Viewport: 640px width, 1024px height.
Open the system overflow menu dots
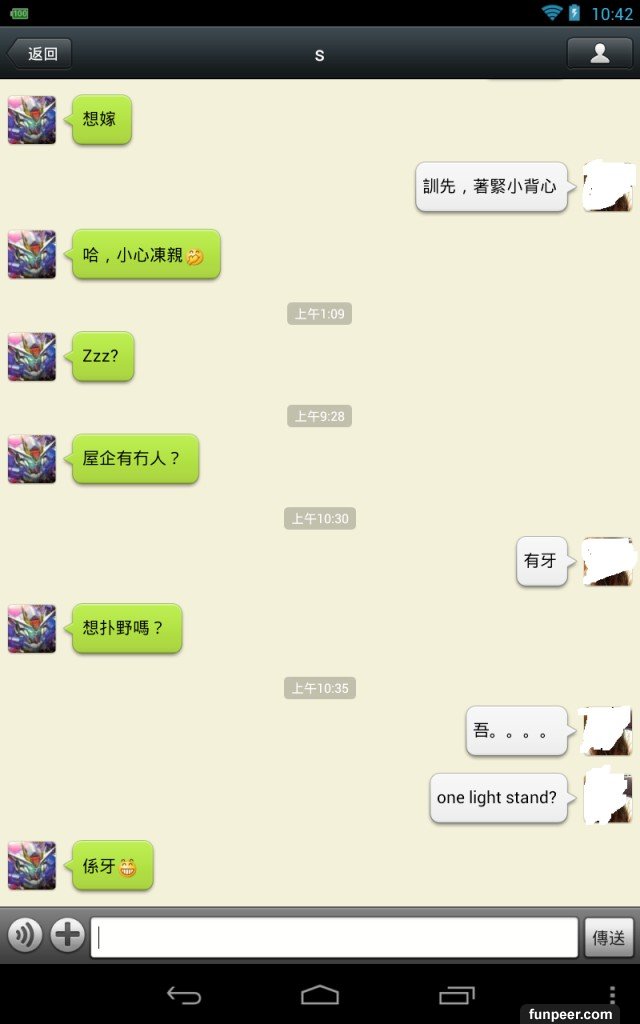pyautogui.click(x=612, y=992)
